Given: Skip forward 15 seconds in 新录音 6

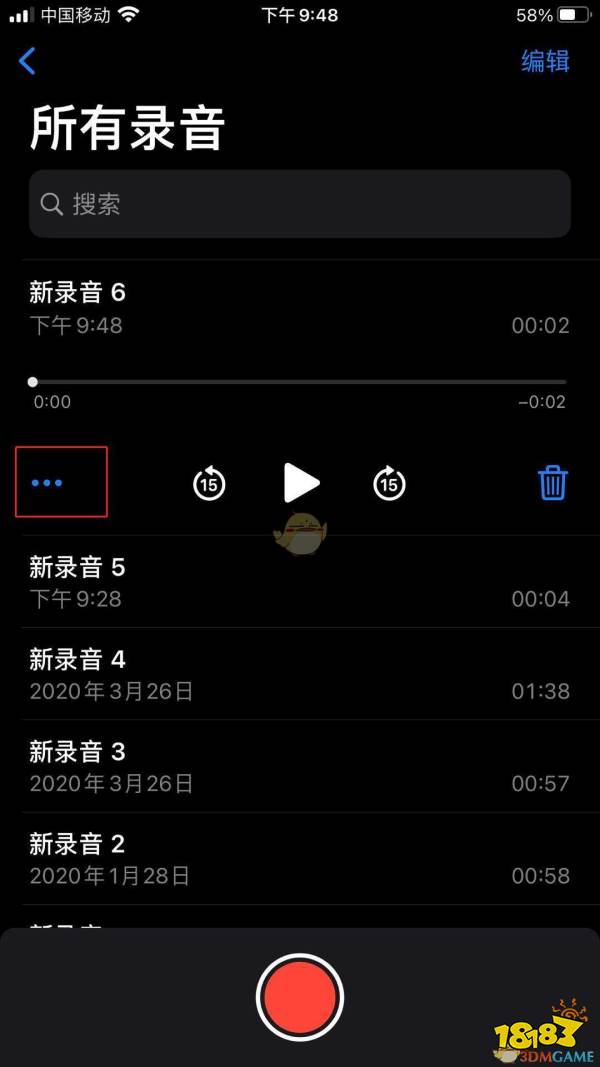Looking at the screenshot, I should tap(389, 484).
